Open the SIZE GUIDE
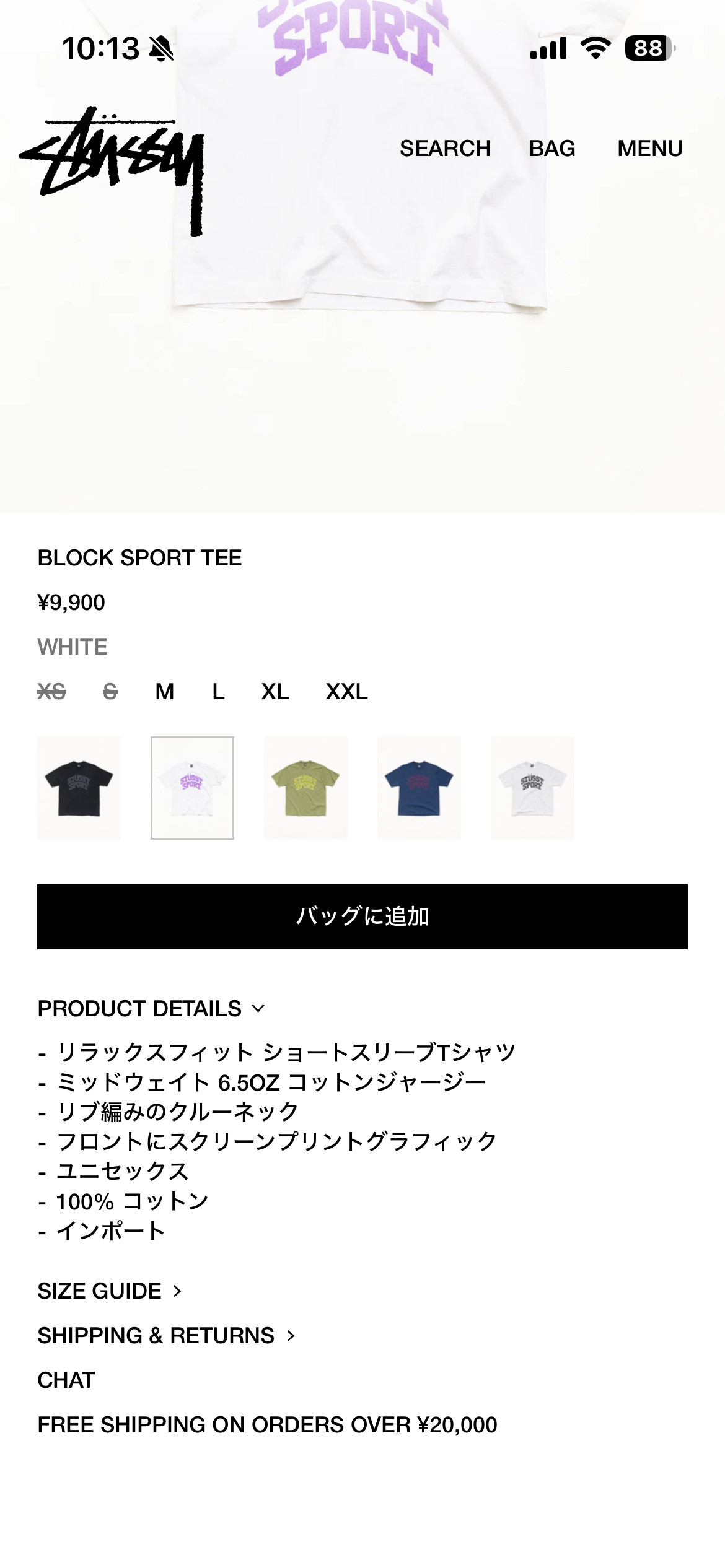Screen dimensions: 725x1568 click(110, 1291)
